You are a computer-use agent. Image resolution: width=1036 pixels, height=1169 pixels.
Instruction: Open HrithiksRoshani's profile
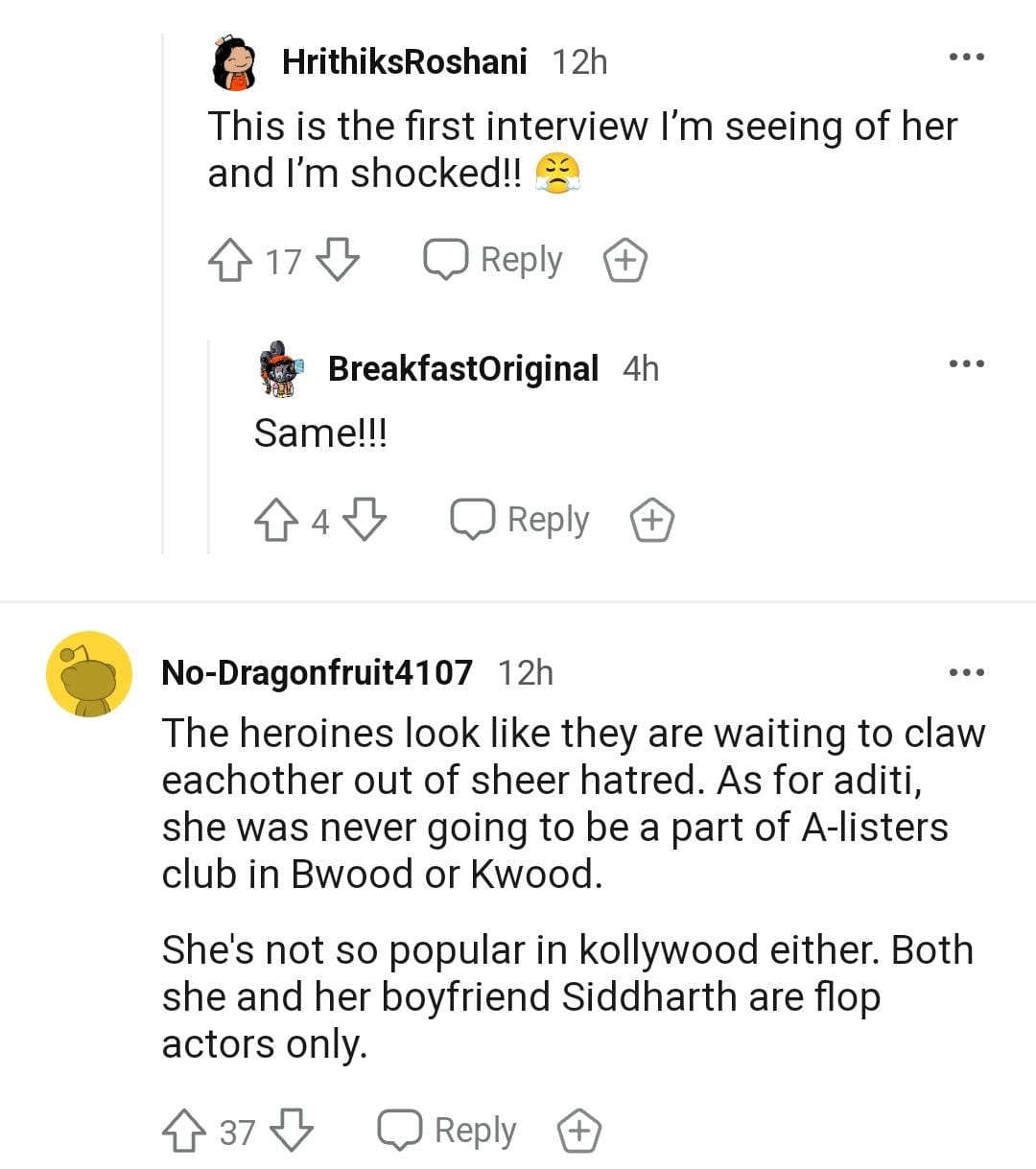pyautogui.click(x=404, y=62)
